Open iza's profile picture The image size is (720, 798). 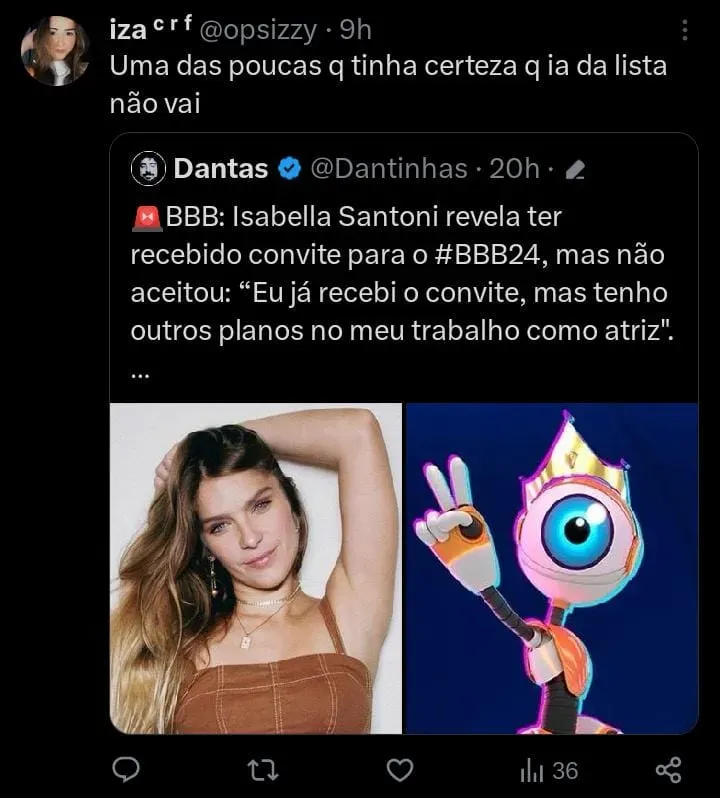pyautogui.click(x=54, y=50)
